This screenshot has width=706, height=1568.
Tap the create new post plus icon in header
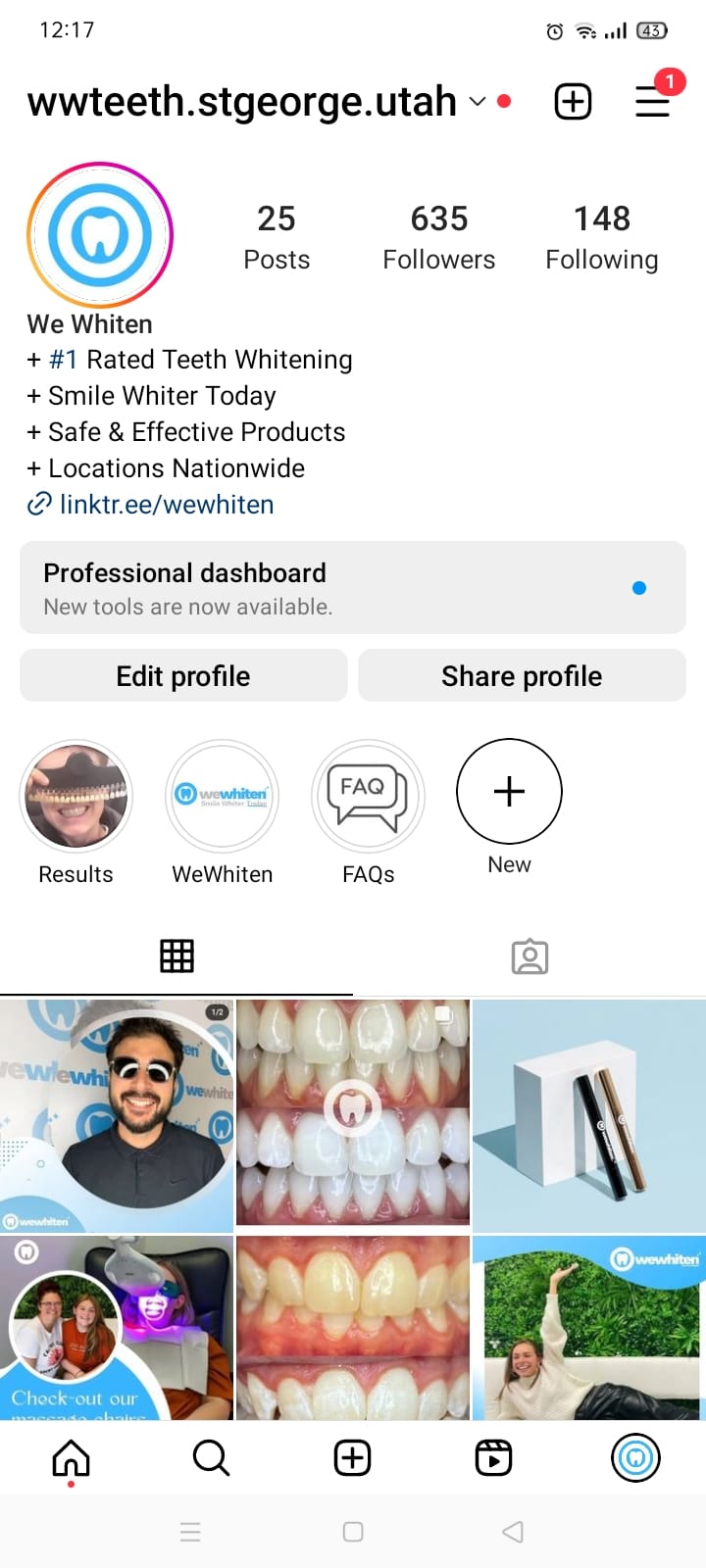point(573,102)
